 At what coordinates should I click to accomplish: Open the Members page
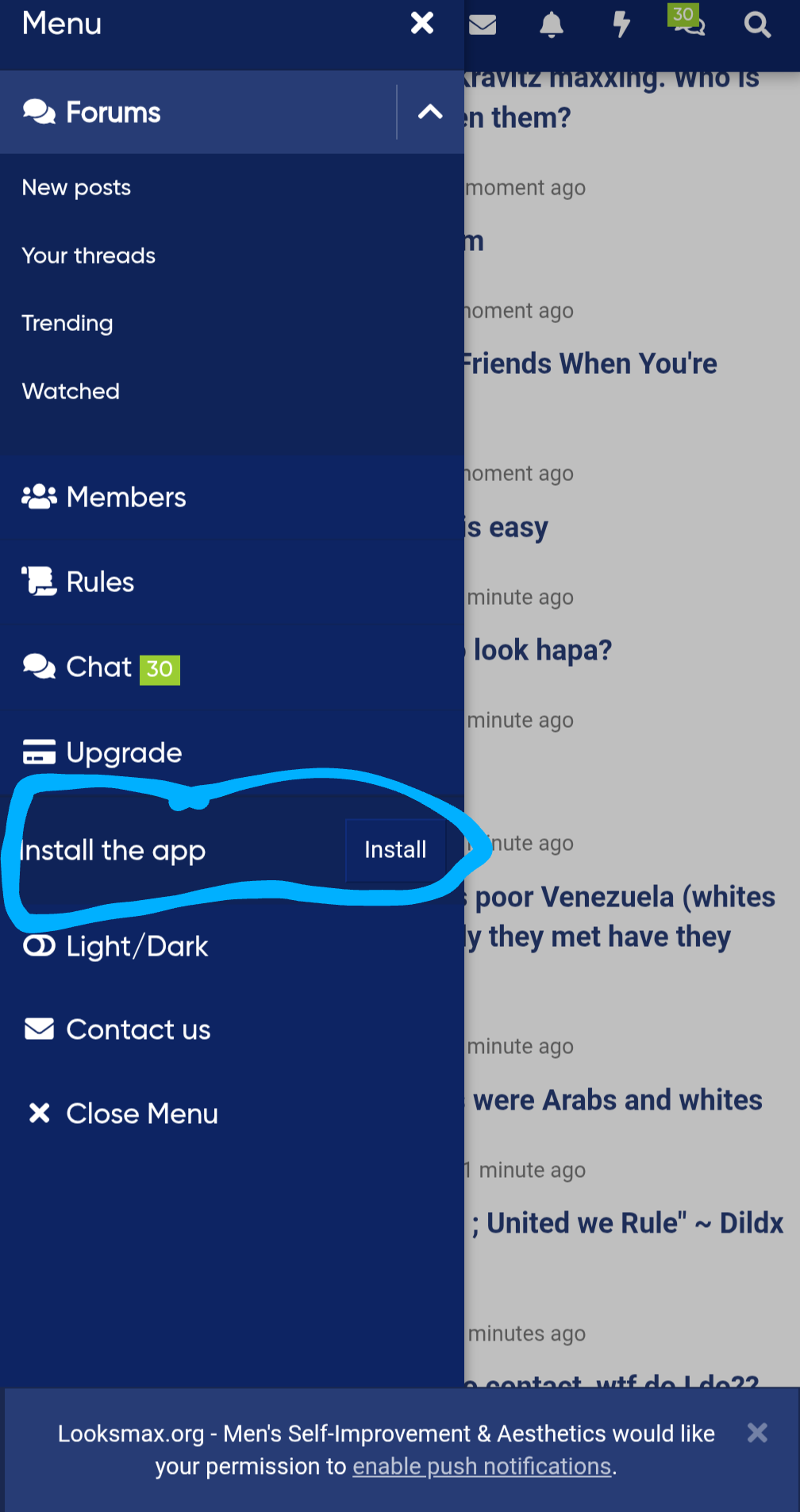click(125, 497)
